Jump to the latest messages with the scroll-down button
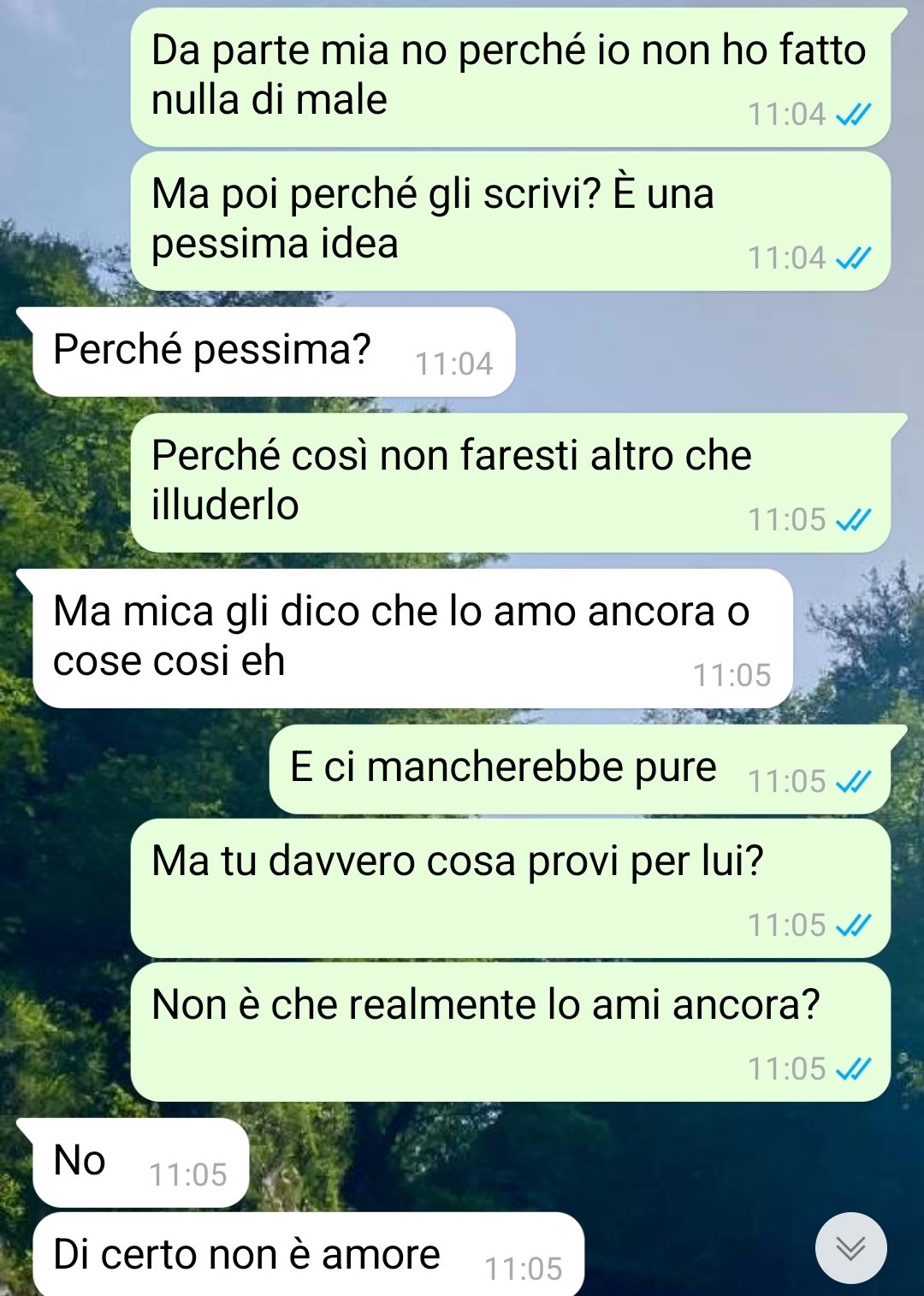This screenshot has width=924, height=1296. coord(850,1248)
